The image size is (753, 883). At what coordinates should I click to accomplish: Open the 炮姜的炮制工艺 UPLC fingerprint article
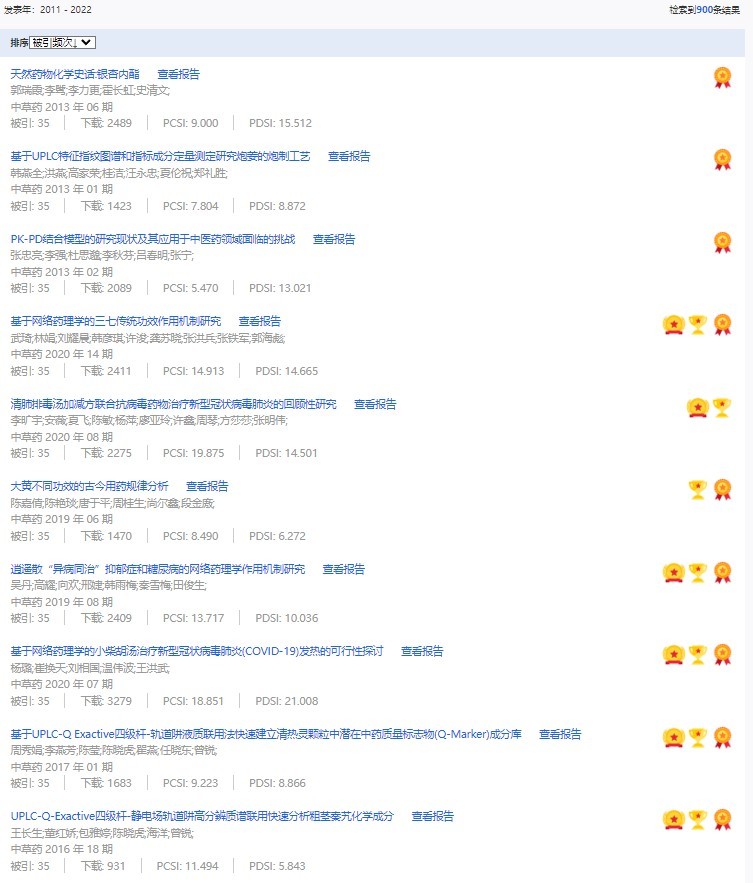pos(160,156)
